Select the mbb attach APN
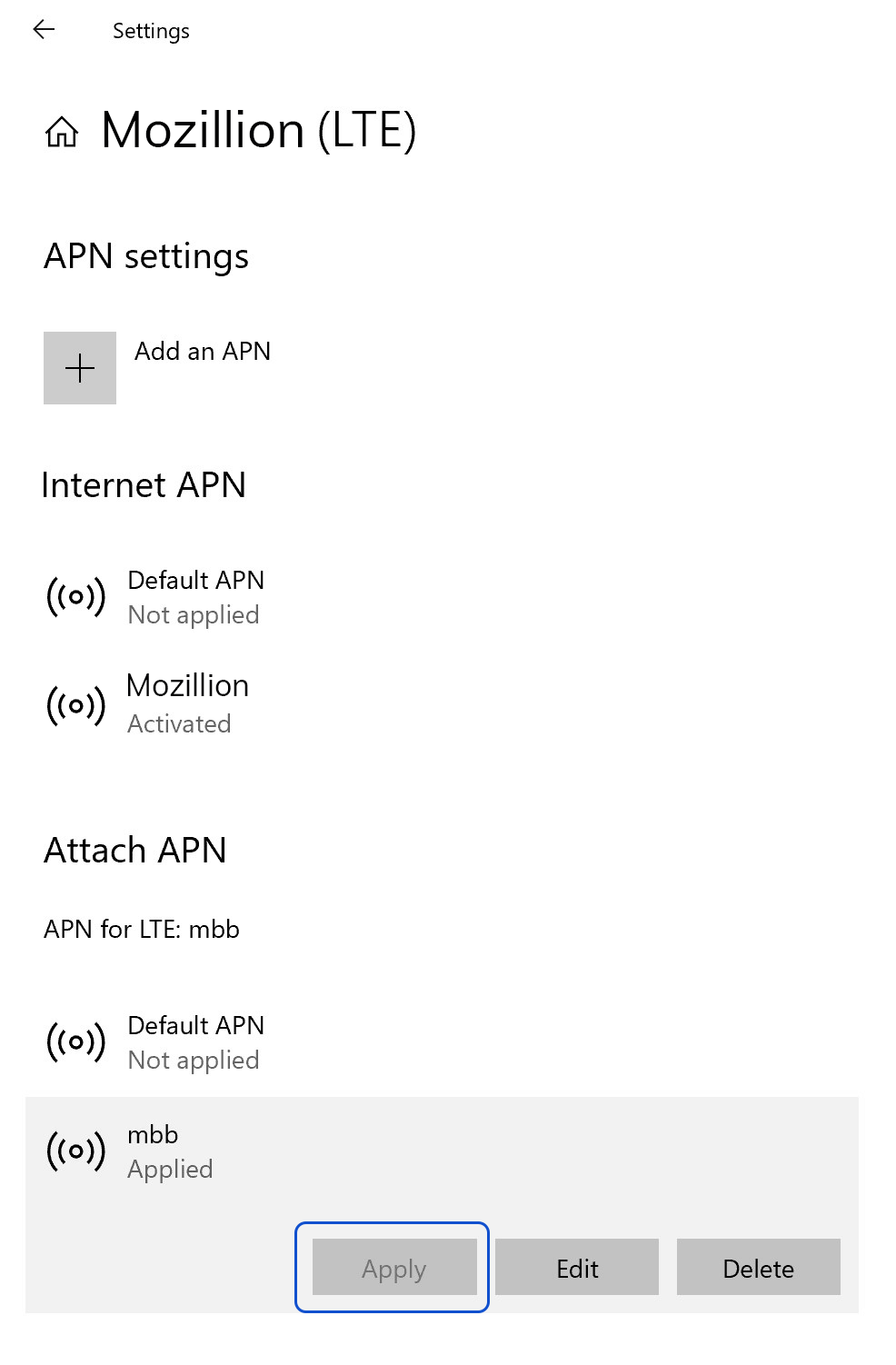The width and height of the screenshot is (896, 1365). click(170, 1151)
